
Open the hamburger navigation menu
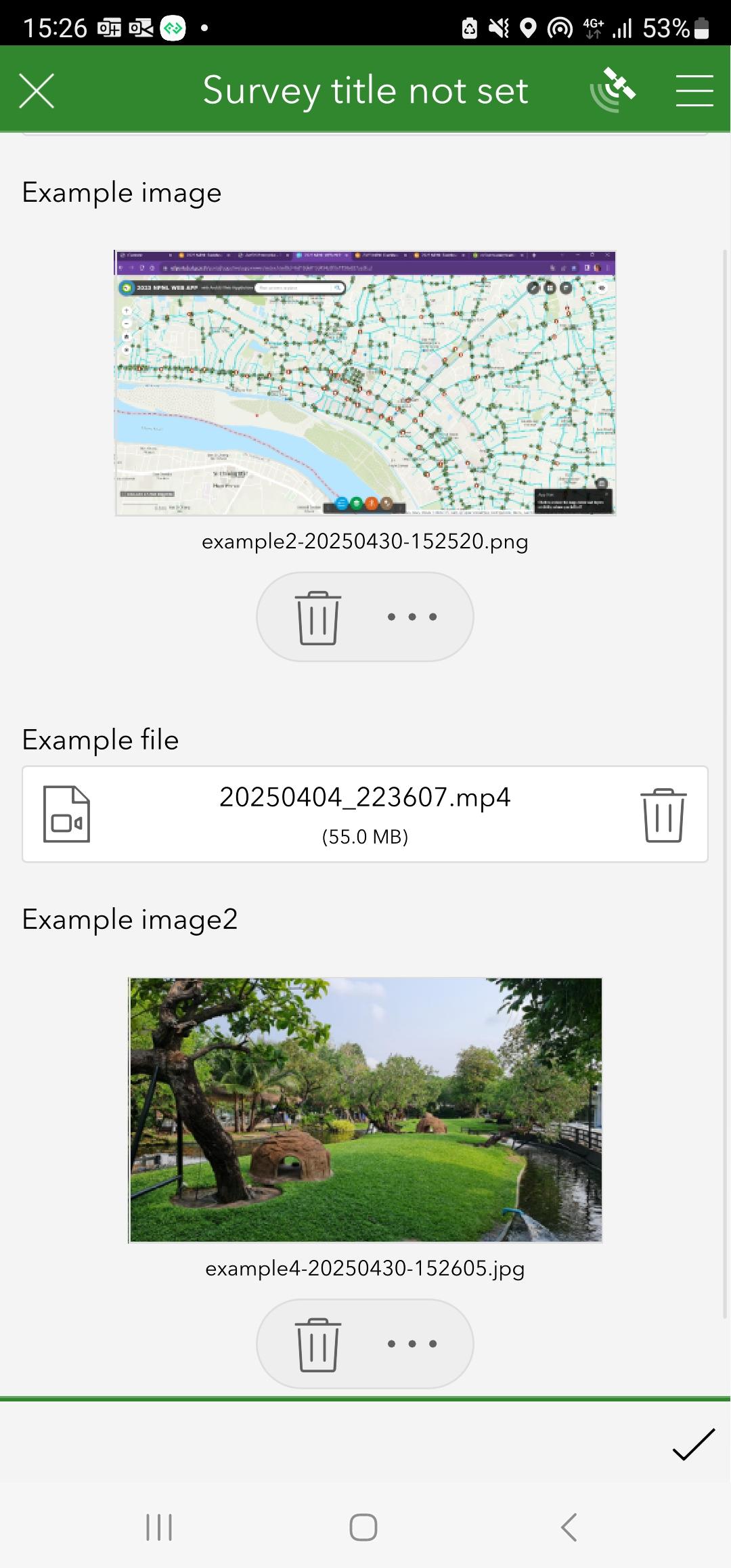(694, 89)
